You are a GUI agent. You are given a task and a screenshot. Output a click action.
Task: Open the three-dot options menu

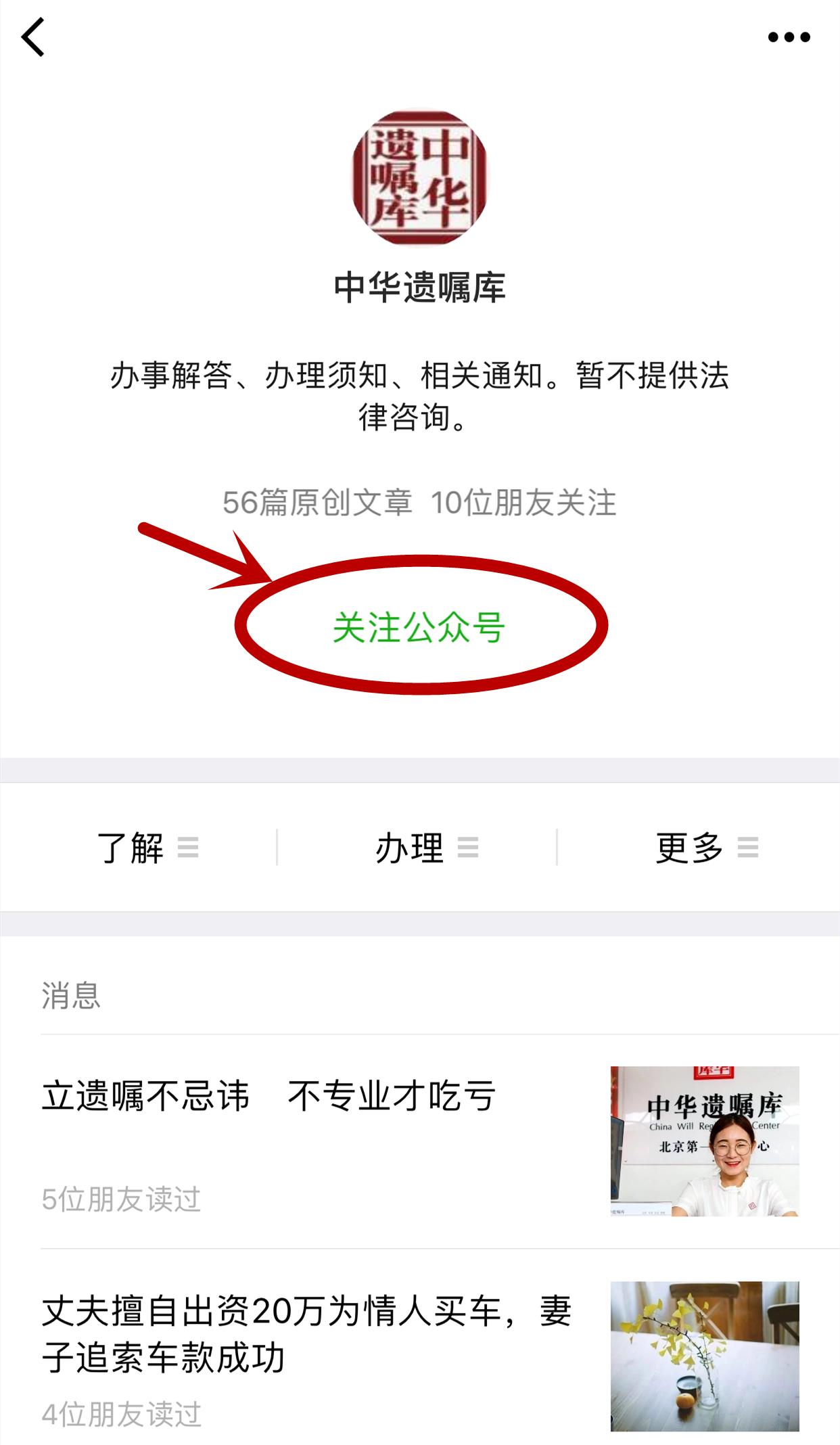pos(787,39)
